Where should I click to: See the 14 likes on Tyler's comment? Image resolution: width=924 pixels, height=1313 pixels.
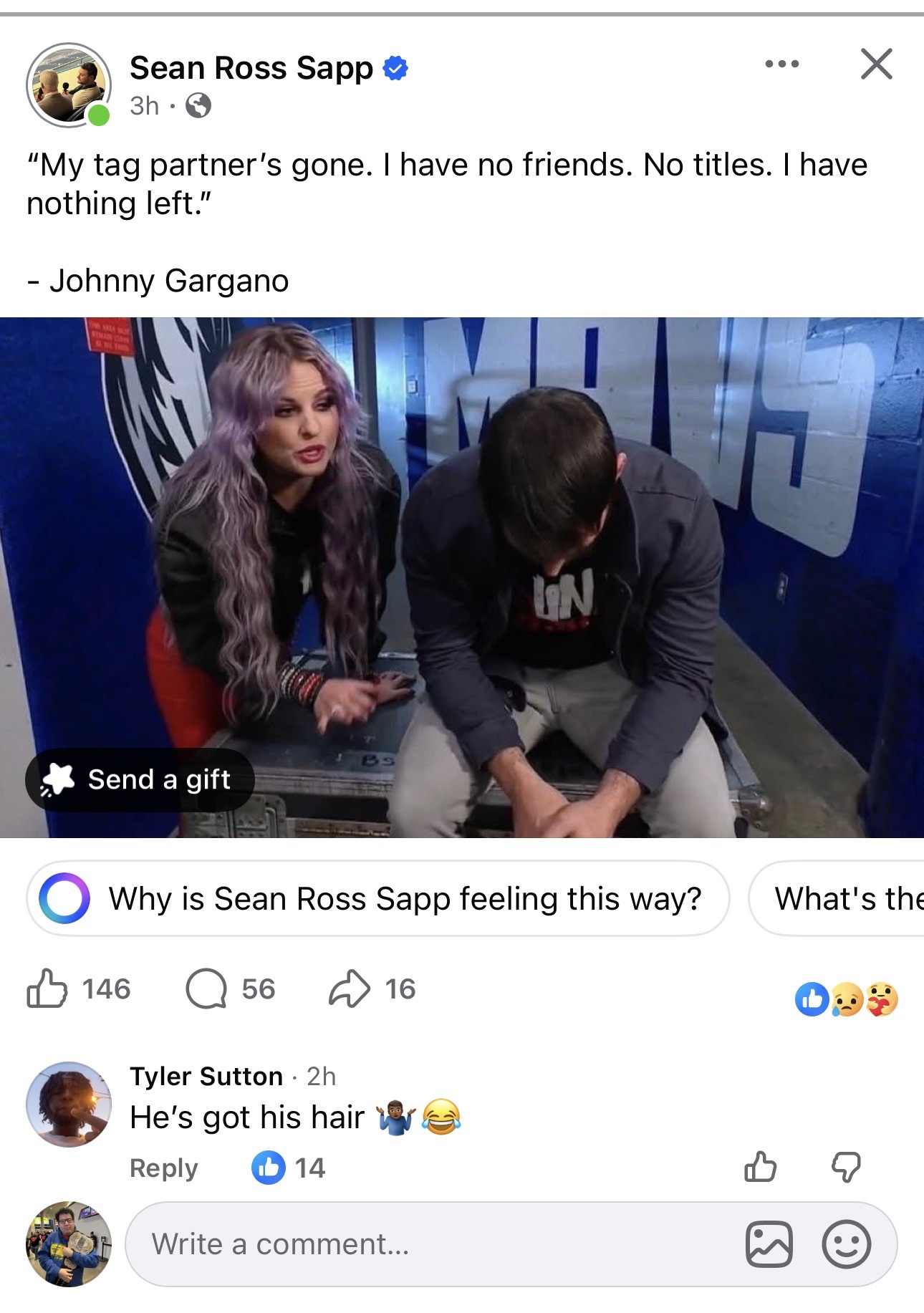click(x=289, y=1168)
